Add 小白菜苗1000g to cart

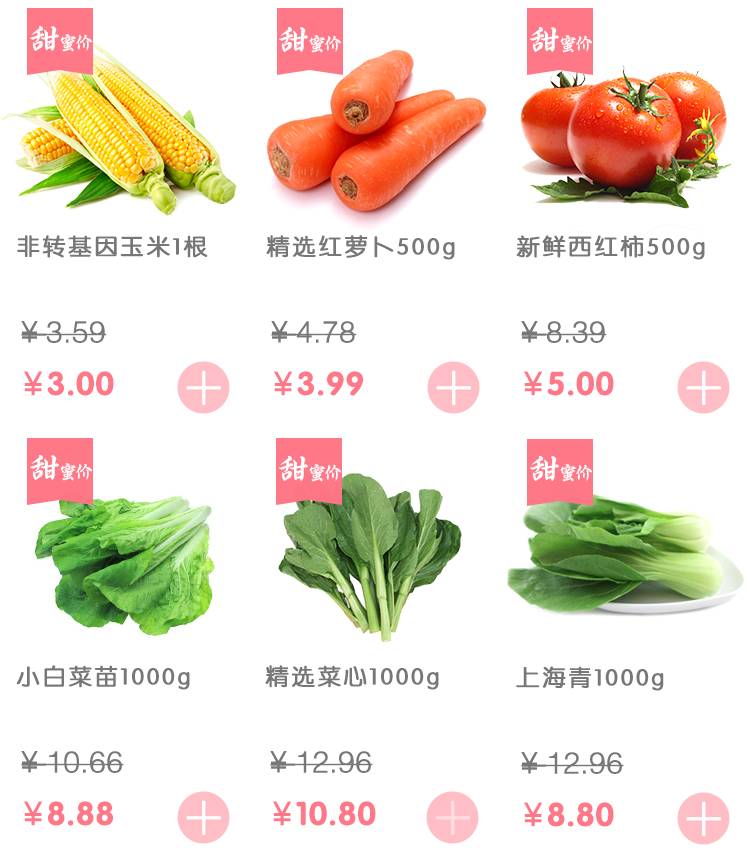tap(204, 818)
